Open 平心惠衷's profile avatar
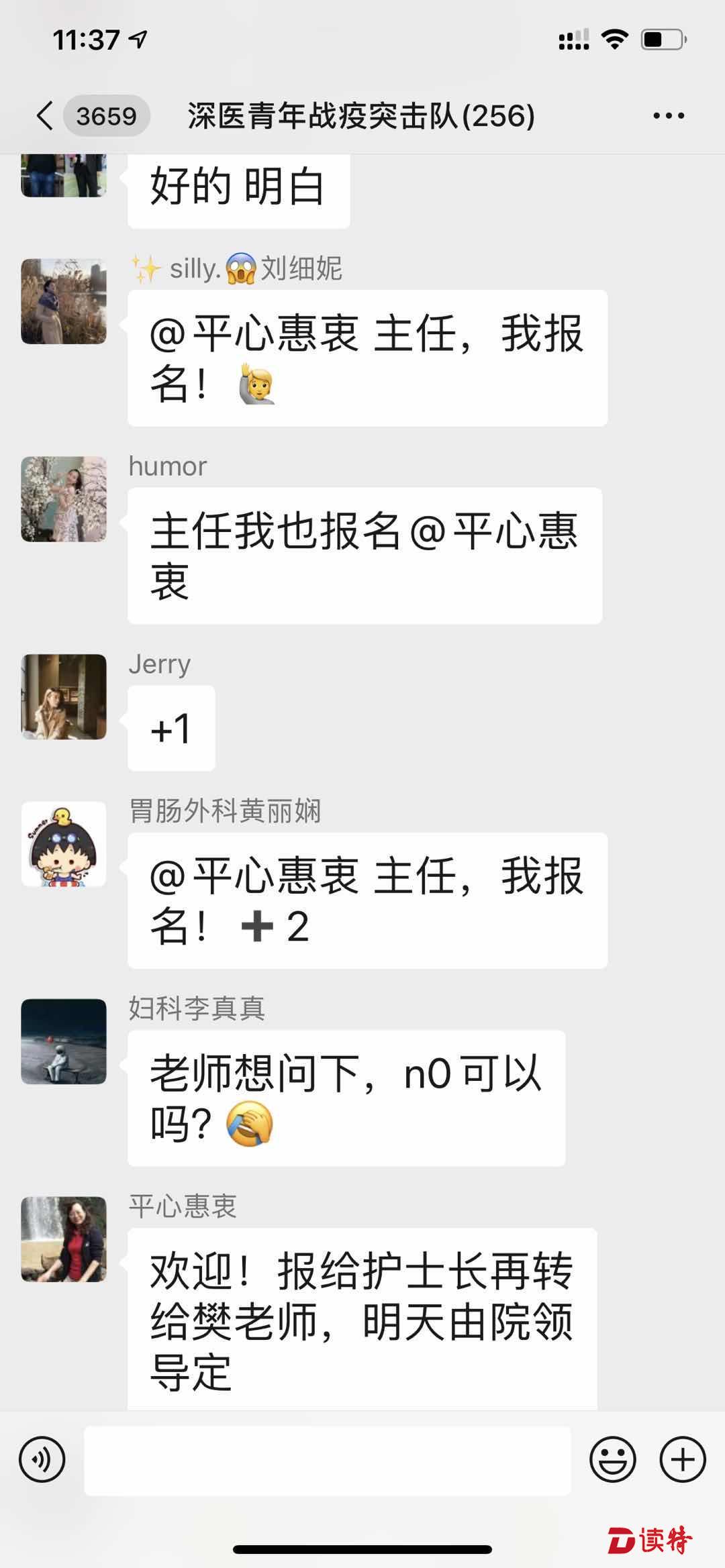The width and height of the screenshot is (725, 1568). 64,1239
